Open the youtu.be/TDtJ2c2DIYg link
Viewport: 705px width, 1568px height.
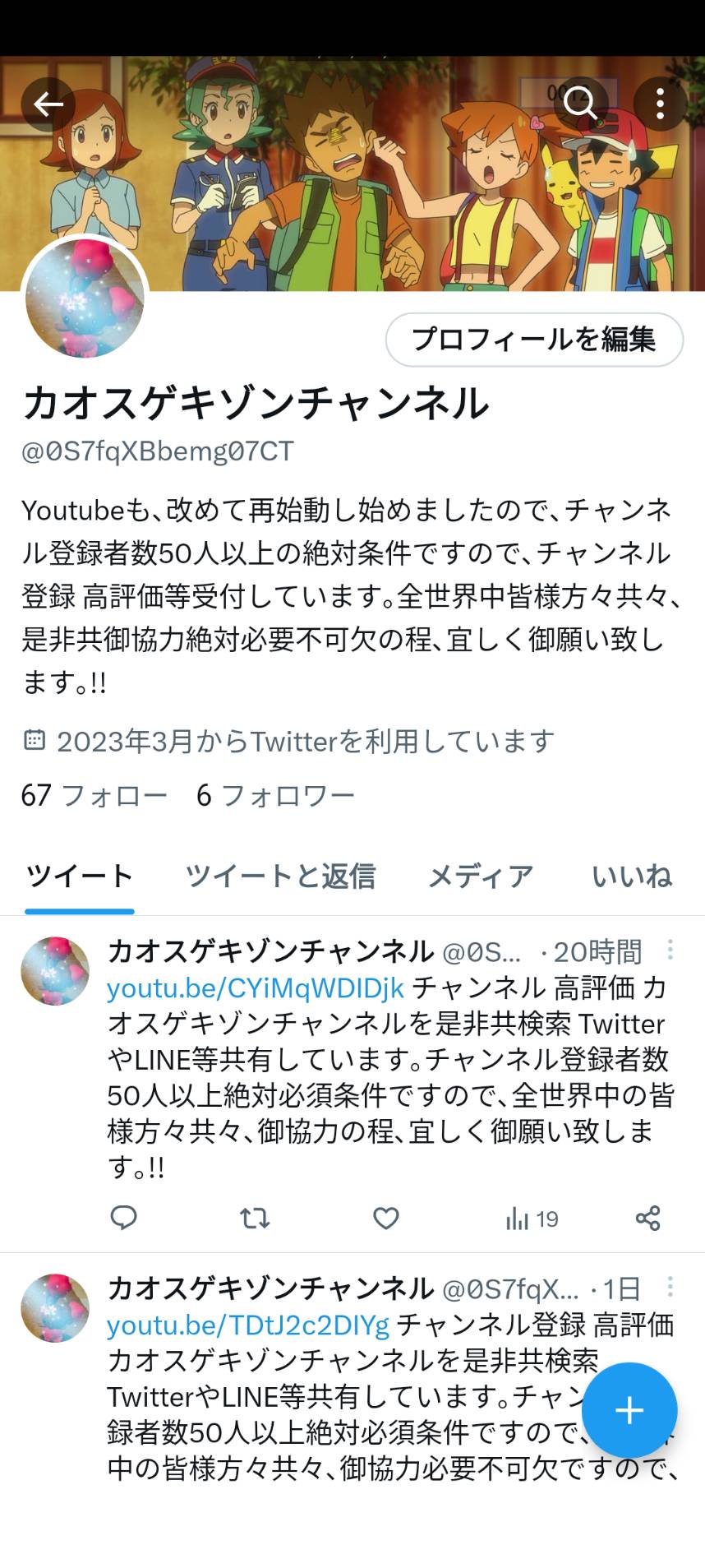248,1325
